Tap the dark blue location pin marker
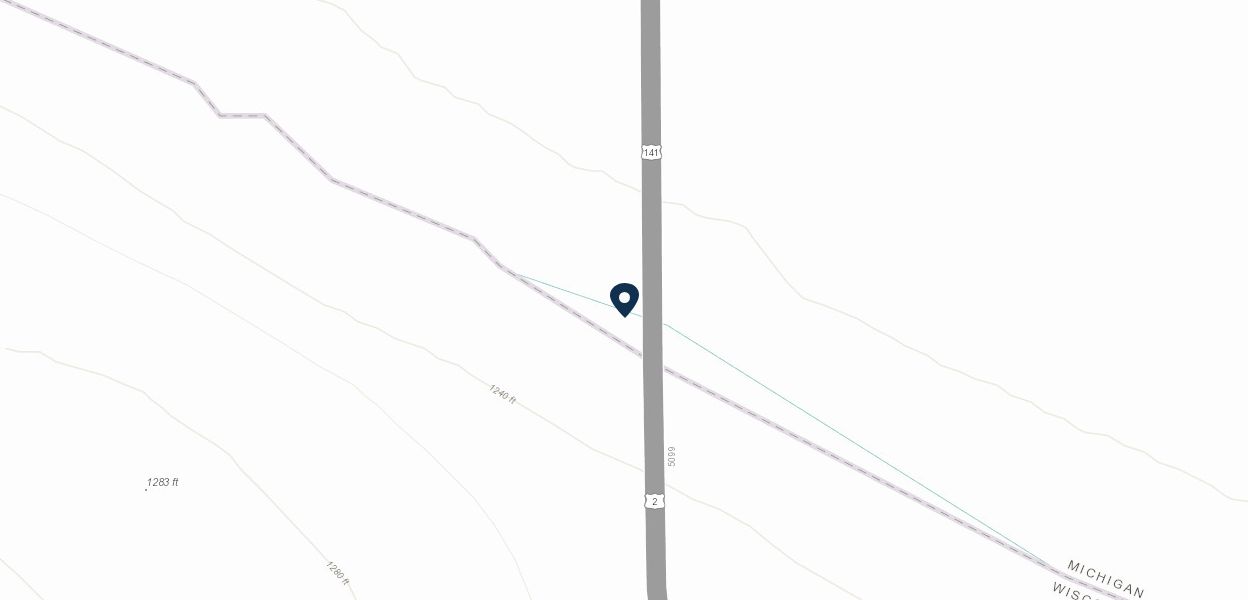The height and width of the screenshot is (600, 1248). (624, 299)
